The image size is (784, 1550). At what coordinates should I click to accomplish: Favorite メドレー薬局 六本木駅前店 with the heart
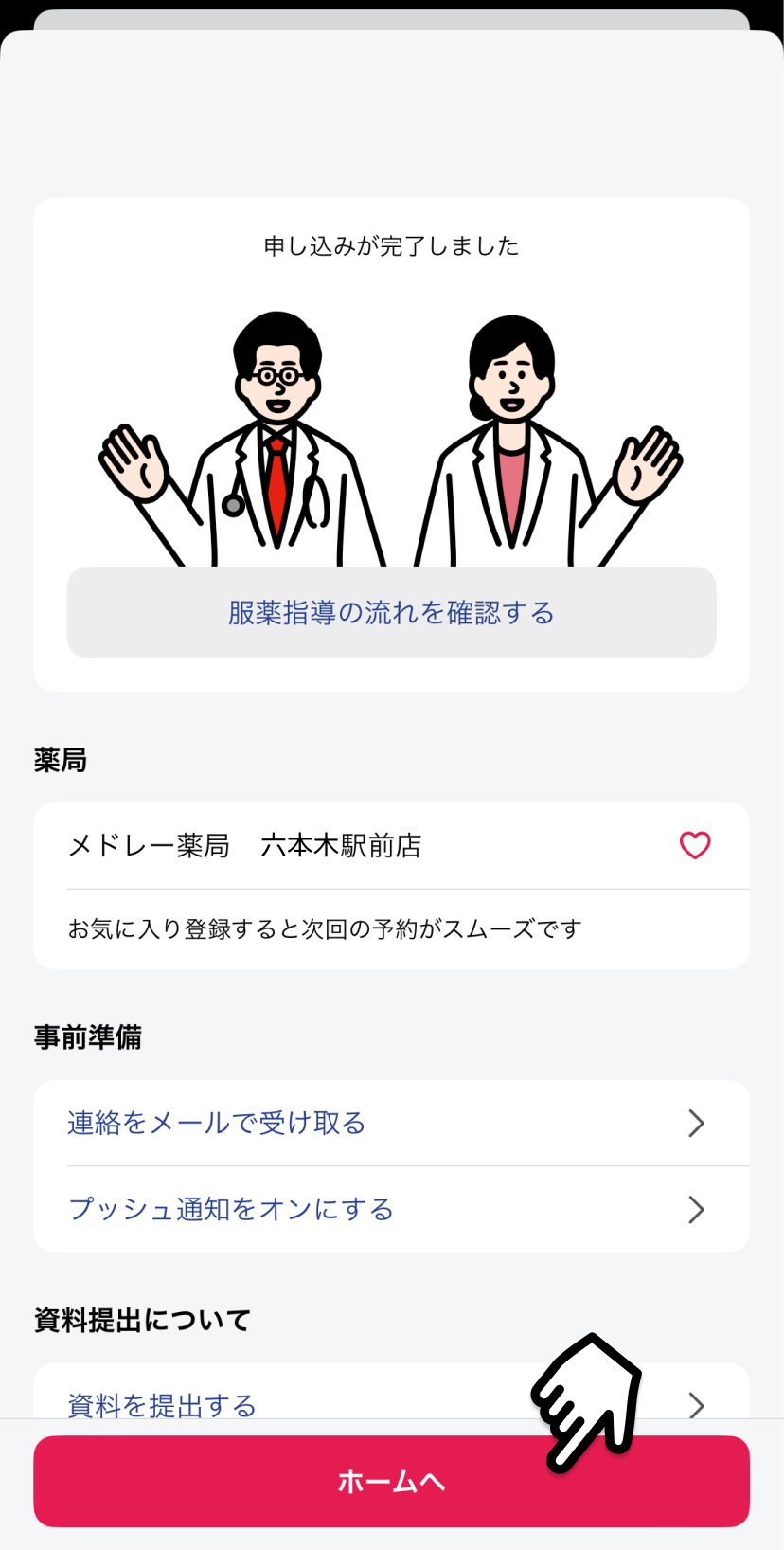coord(695,845)
